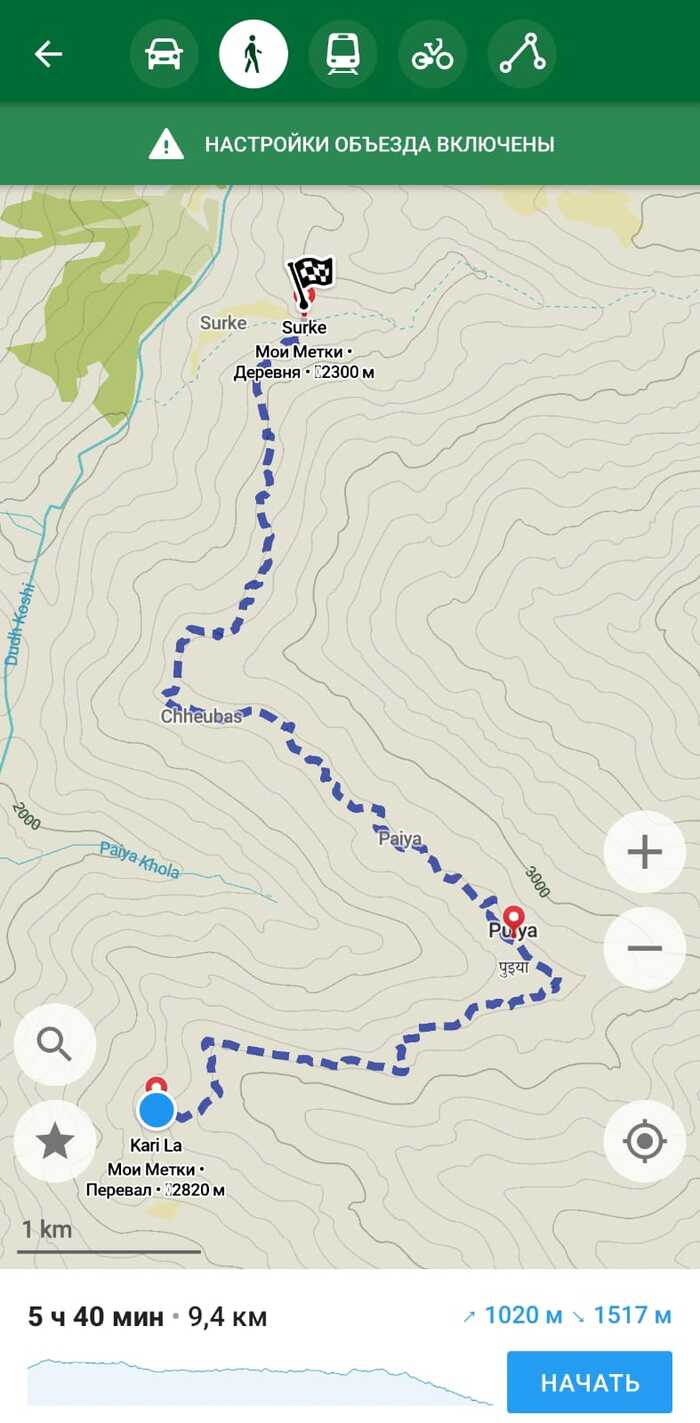Zoom out of the map

pos(644,948)
